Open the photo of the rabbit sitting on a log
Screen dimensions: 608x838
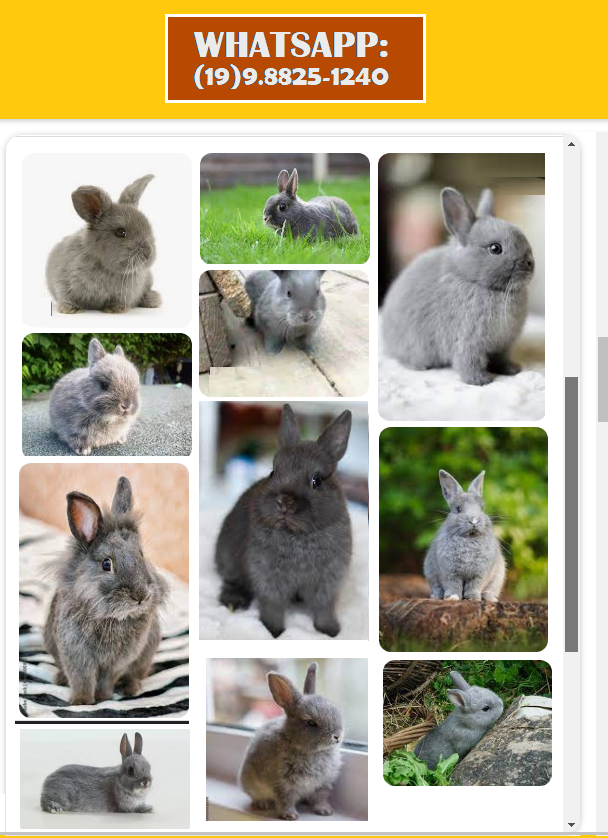[x=463, y=539]
